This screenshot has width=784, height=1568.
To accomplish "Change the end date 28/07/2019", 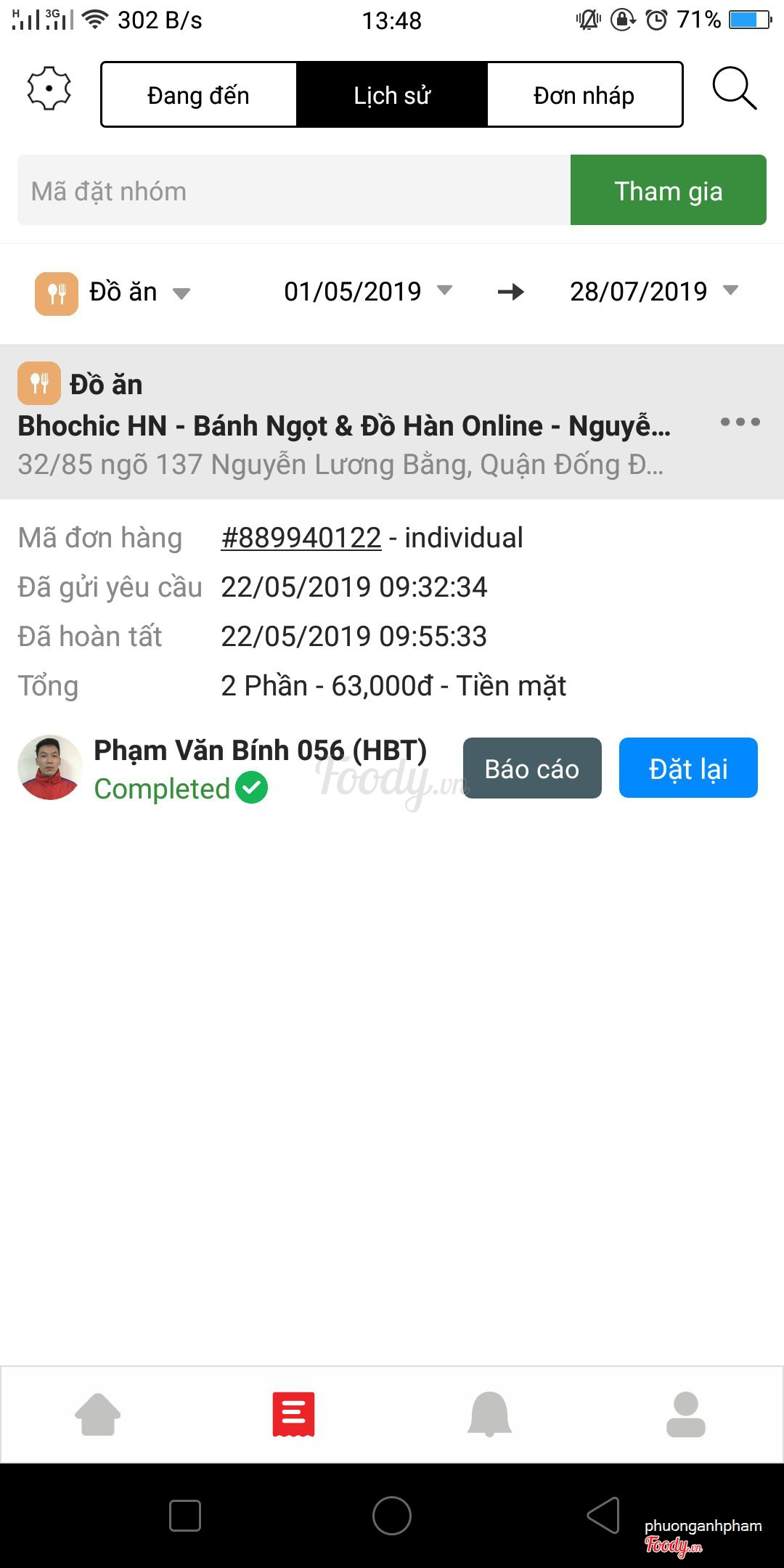I will tap(653, 292).
